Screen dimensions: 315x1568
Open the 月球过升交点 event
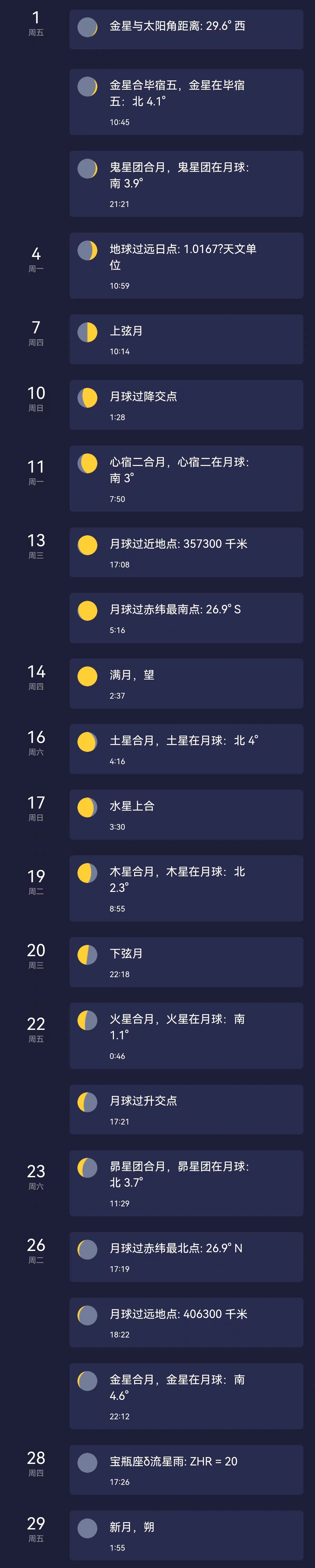(x=186, y=1109)
